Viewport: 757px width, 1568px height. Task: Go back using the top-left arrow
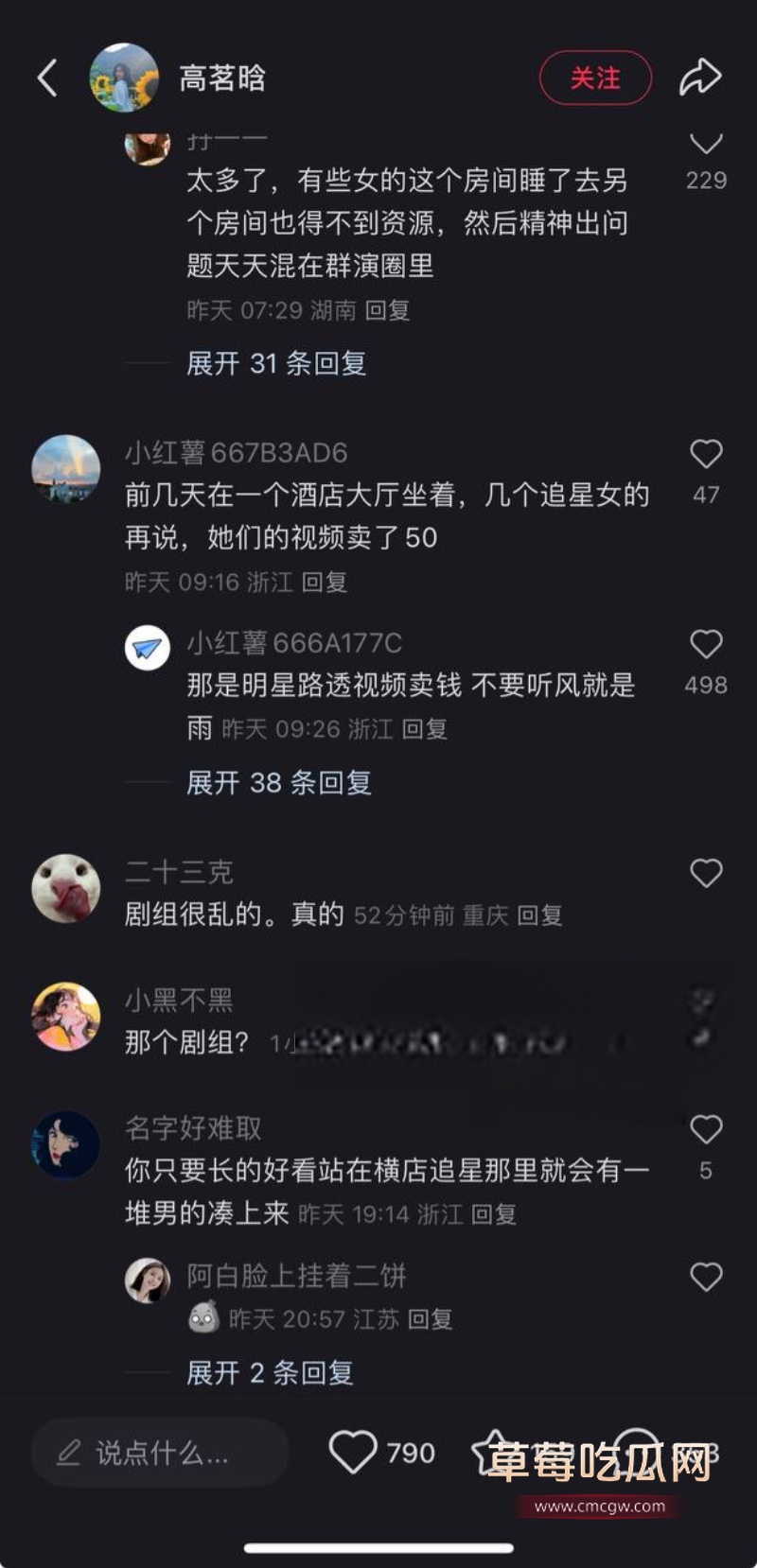click(x=47, y=78)
